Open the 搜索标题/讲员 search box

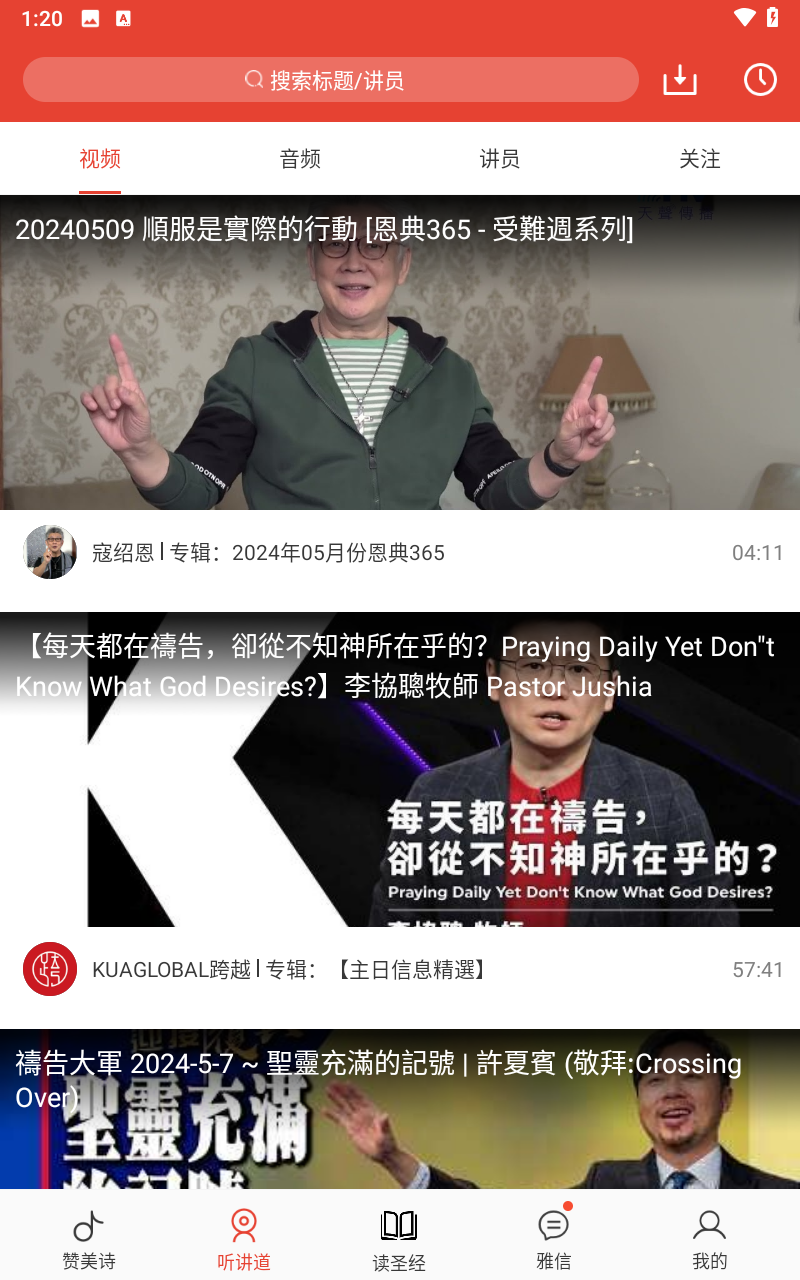tap(330, 80)
